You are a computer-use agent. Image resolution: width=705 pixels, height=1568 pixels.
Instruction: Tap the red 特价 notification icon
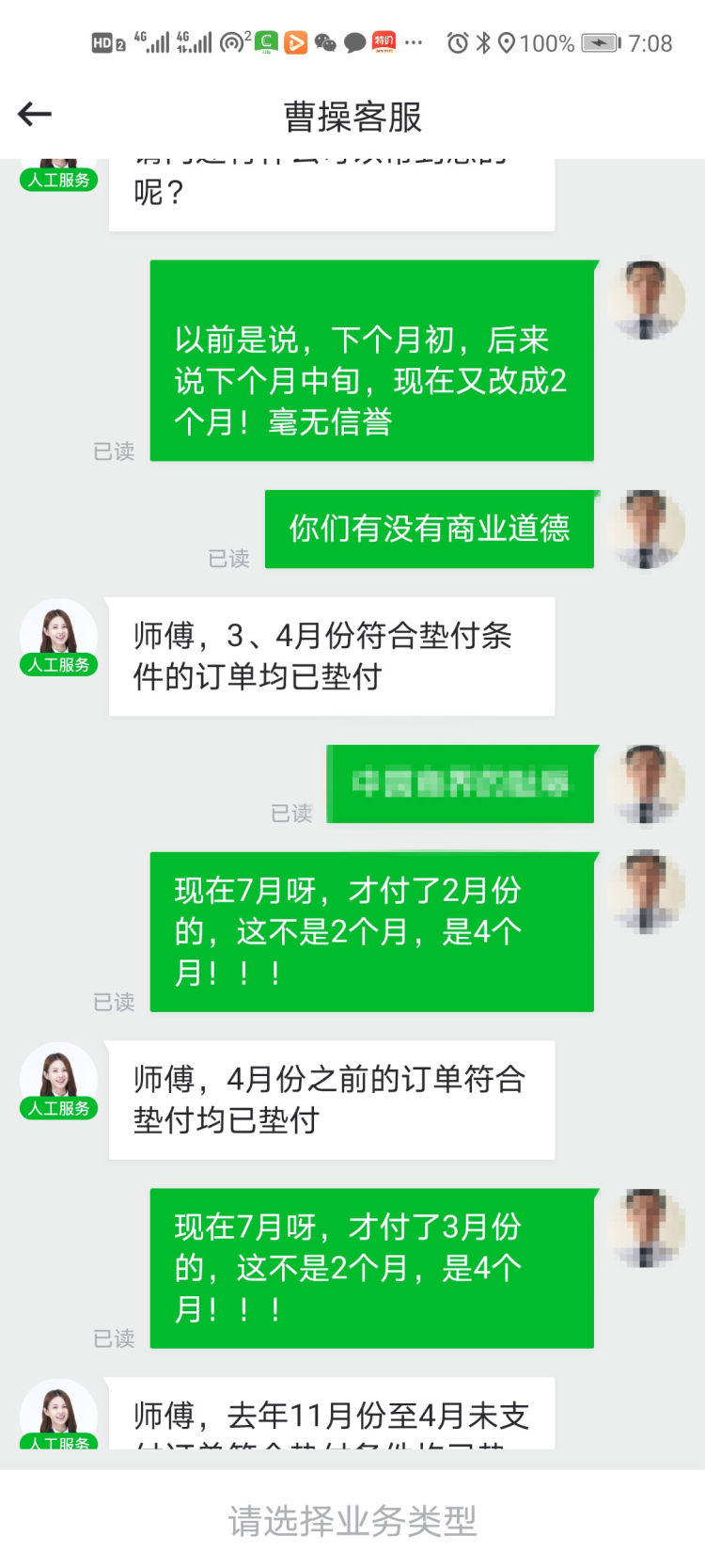385,42
